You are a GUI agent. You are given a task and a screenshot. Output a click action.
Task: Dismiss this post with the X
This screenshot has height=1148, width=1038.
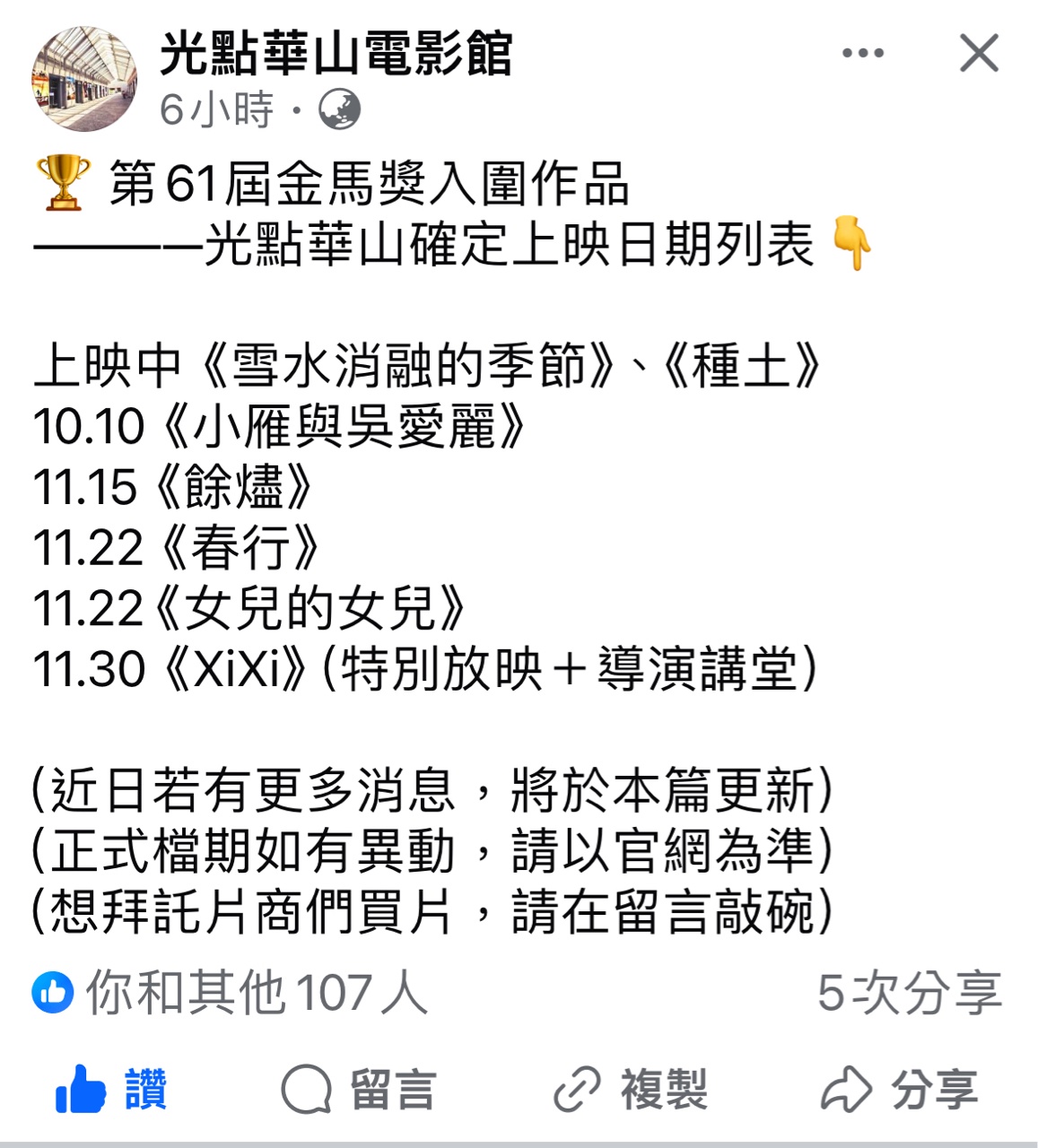[x=979, y=54]
